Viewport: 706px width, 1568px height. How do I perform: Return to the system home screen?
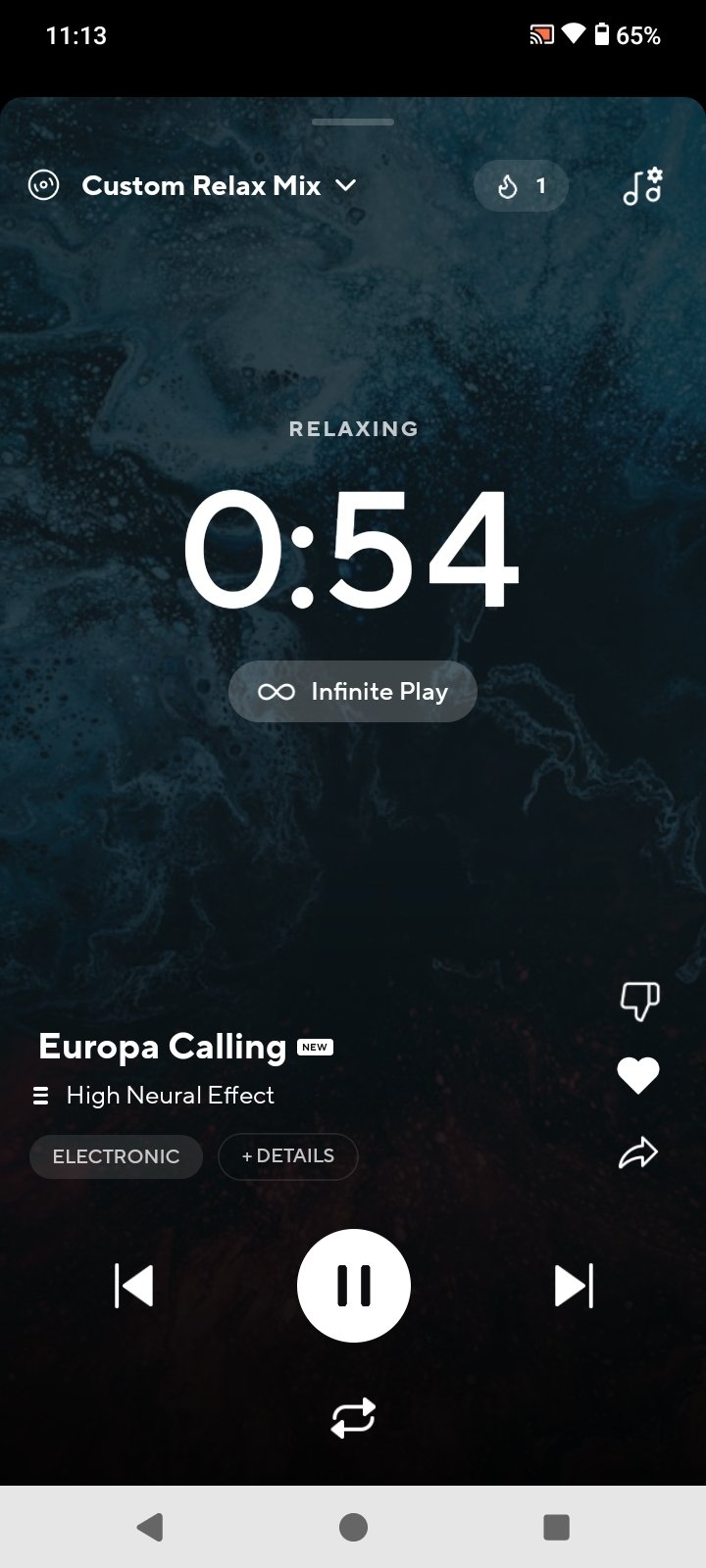(353, 1527)
